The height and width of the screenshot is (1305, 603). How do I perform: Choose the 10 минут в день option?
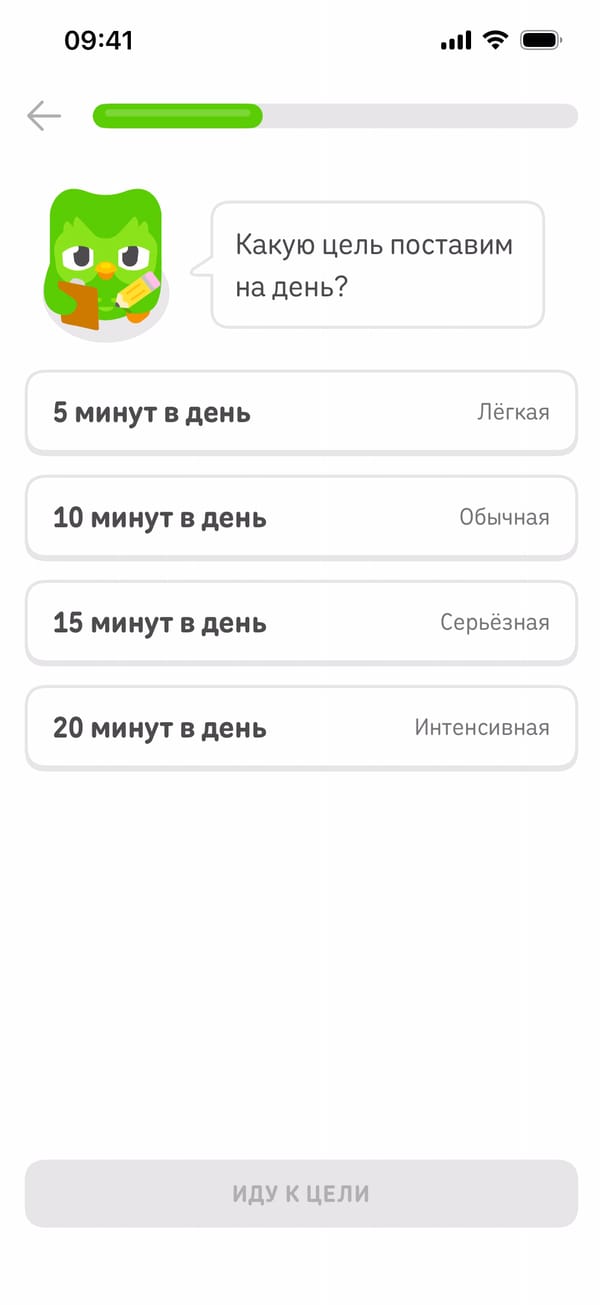[301, 518]
